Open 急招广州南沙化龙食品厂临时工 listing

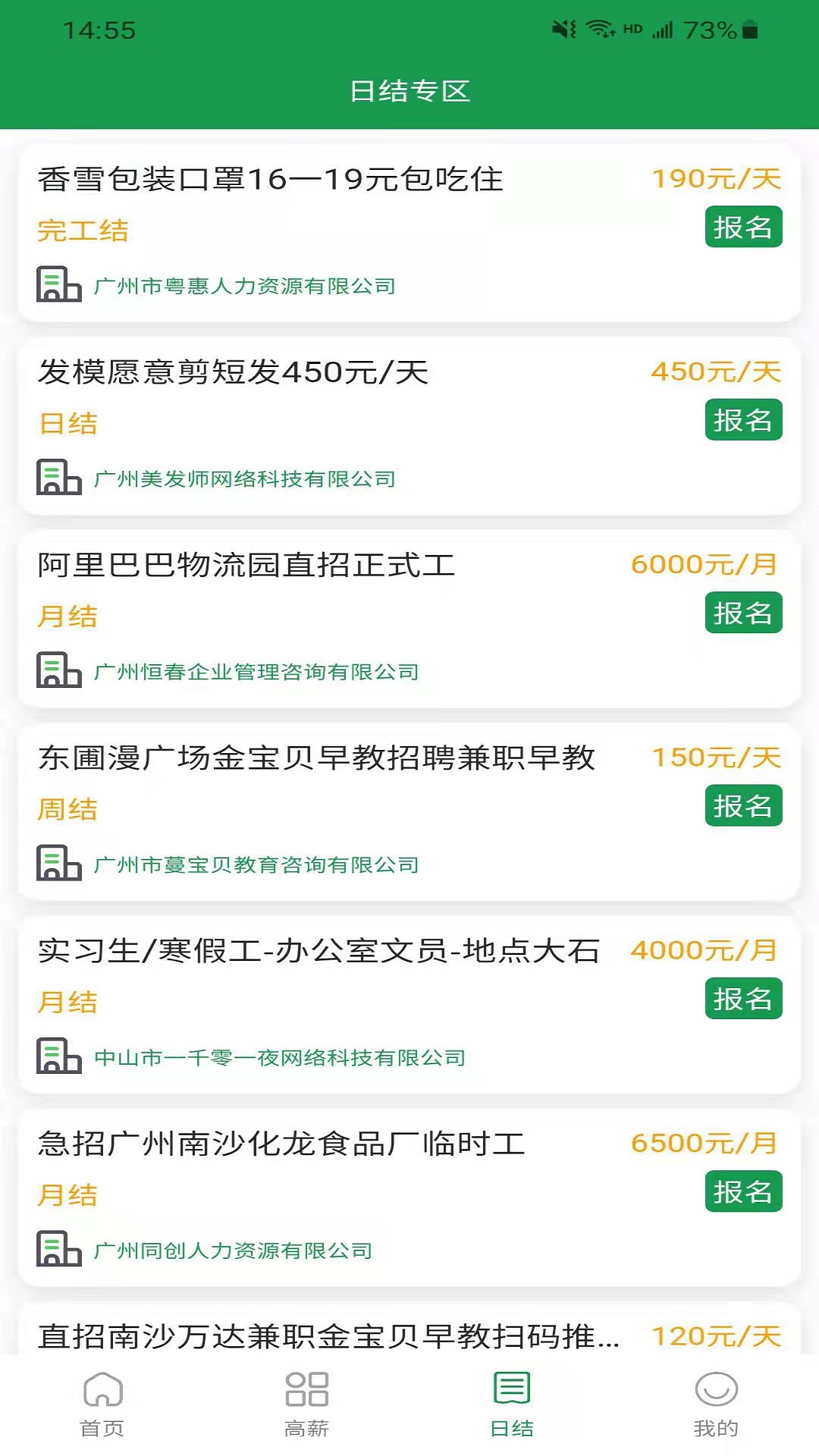[x=281, y=1144]
